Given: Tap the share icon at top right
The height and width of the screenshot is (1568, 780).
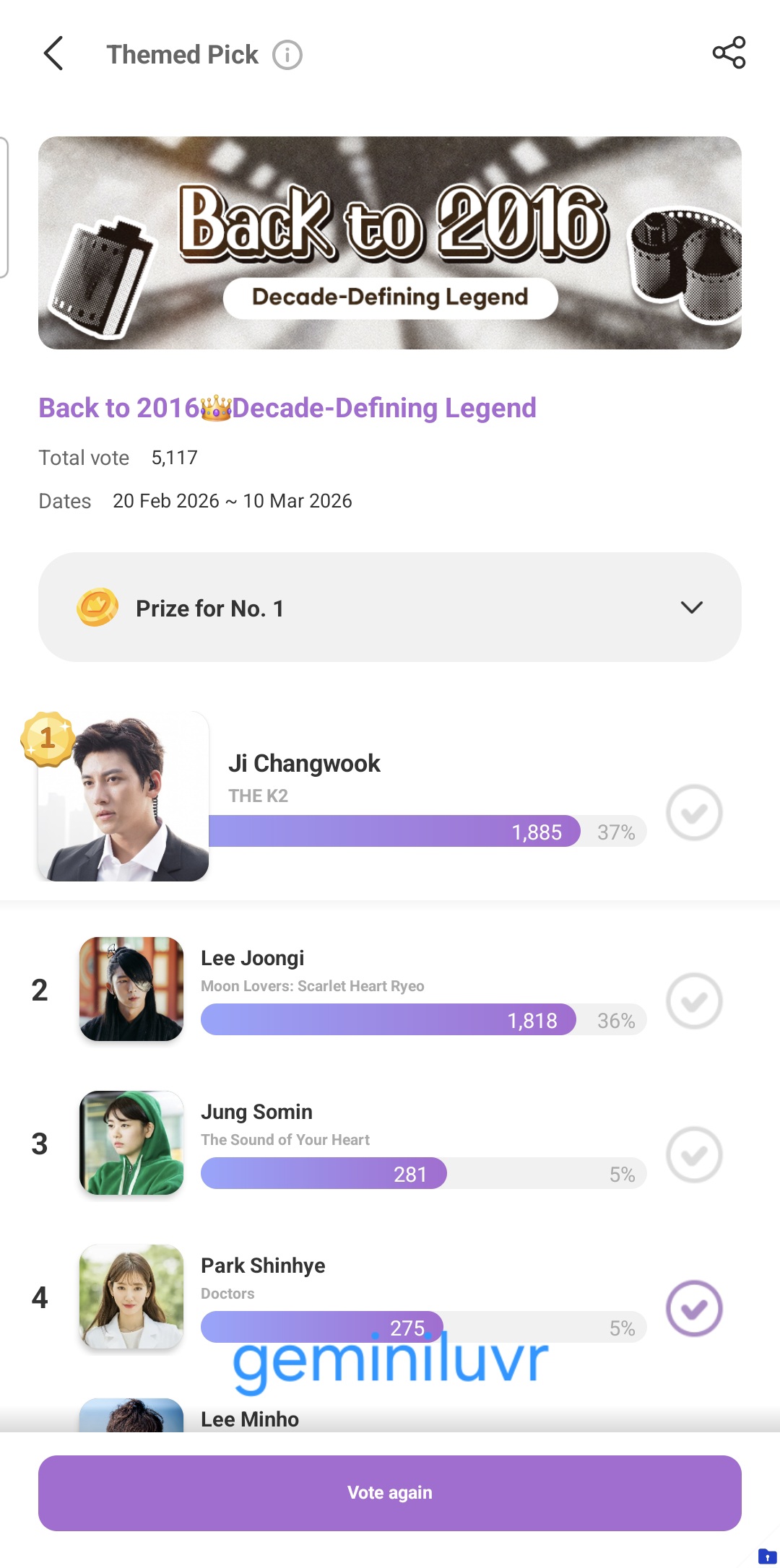Looking at the screenshot, I should [x=728, y=51].
